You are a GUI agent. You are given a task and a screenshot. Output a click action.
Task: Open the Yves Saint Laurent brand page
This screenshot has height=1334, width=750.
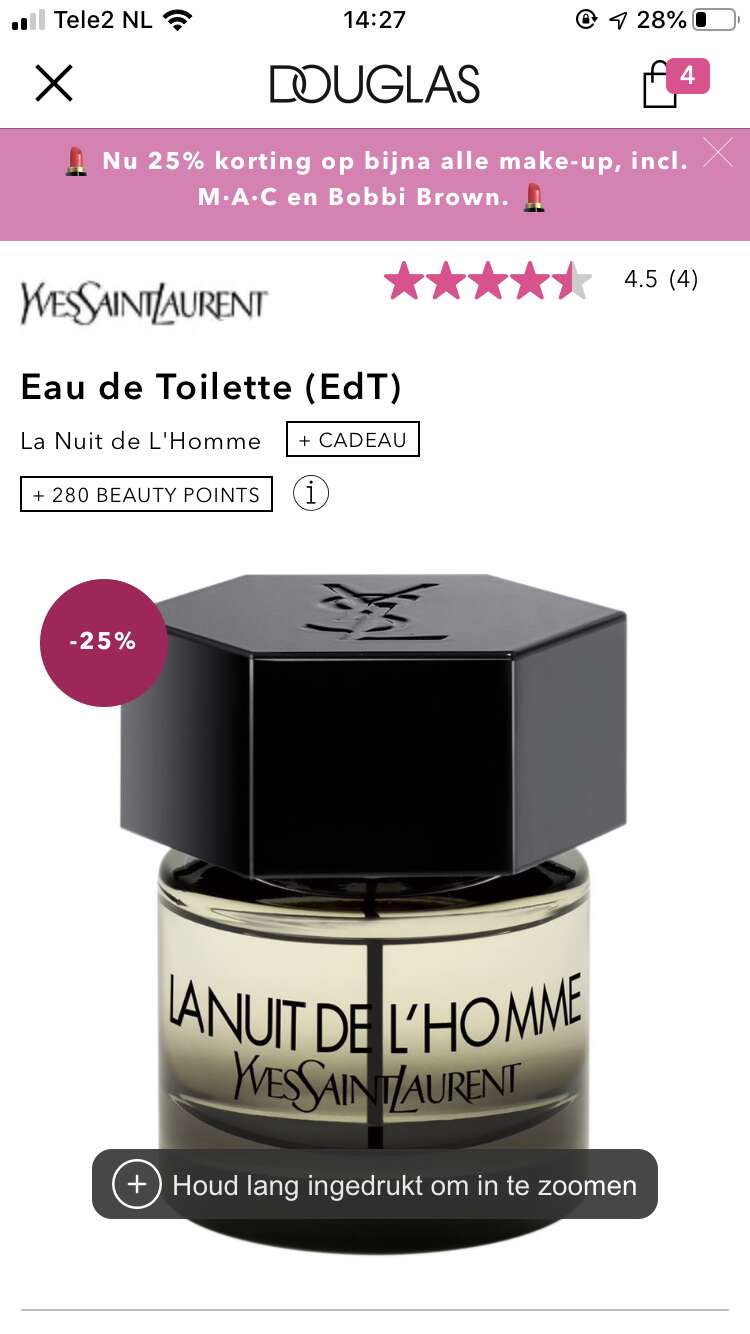coord(144,304)
